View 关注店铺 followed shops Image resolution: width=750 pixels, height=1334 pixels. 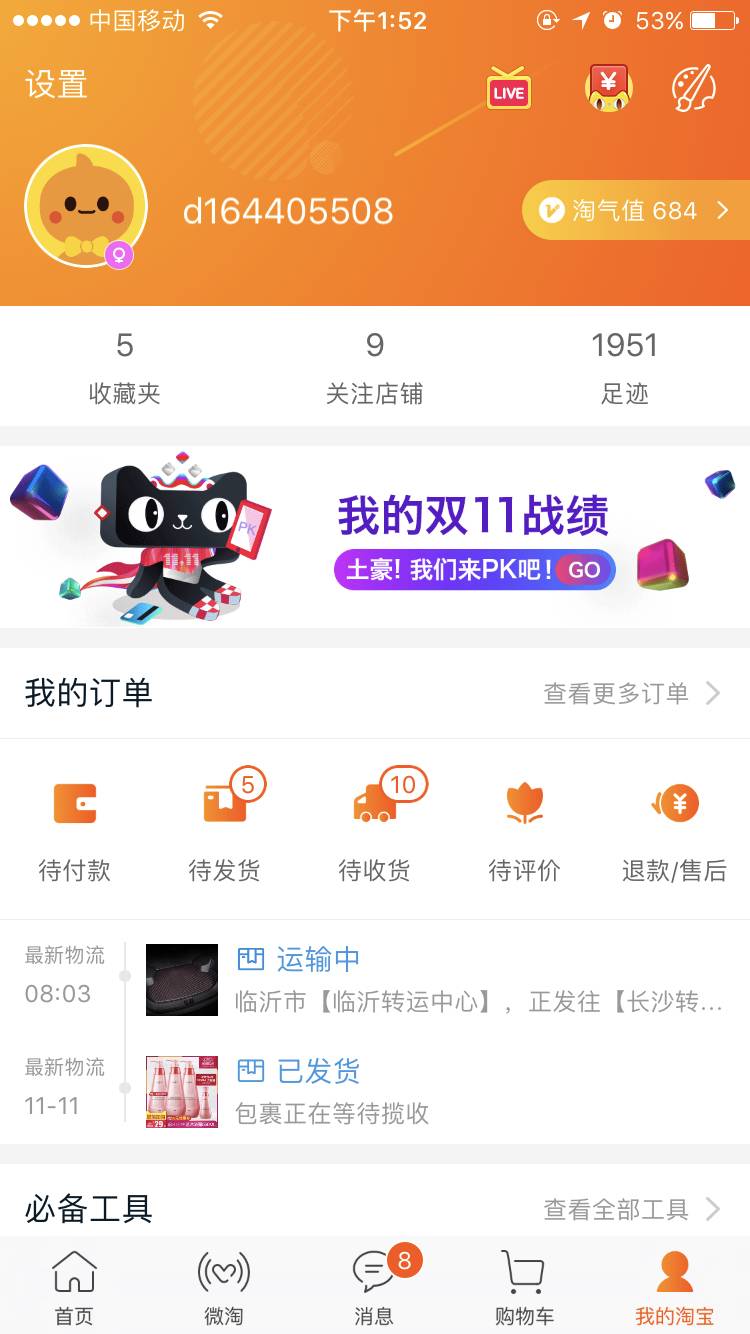tap(375, 367)
